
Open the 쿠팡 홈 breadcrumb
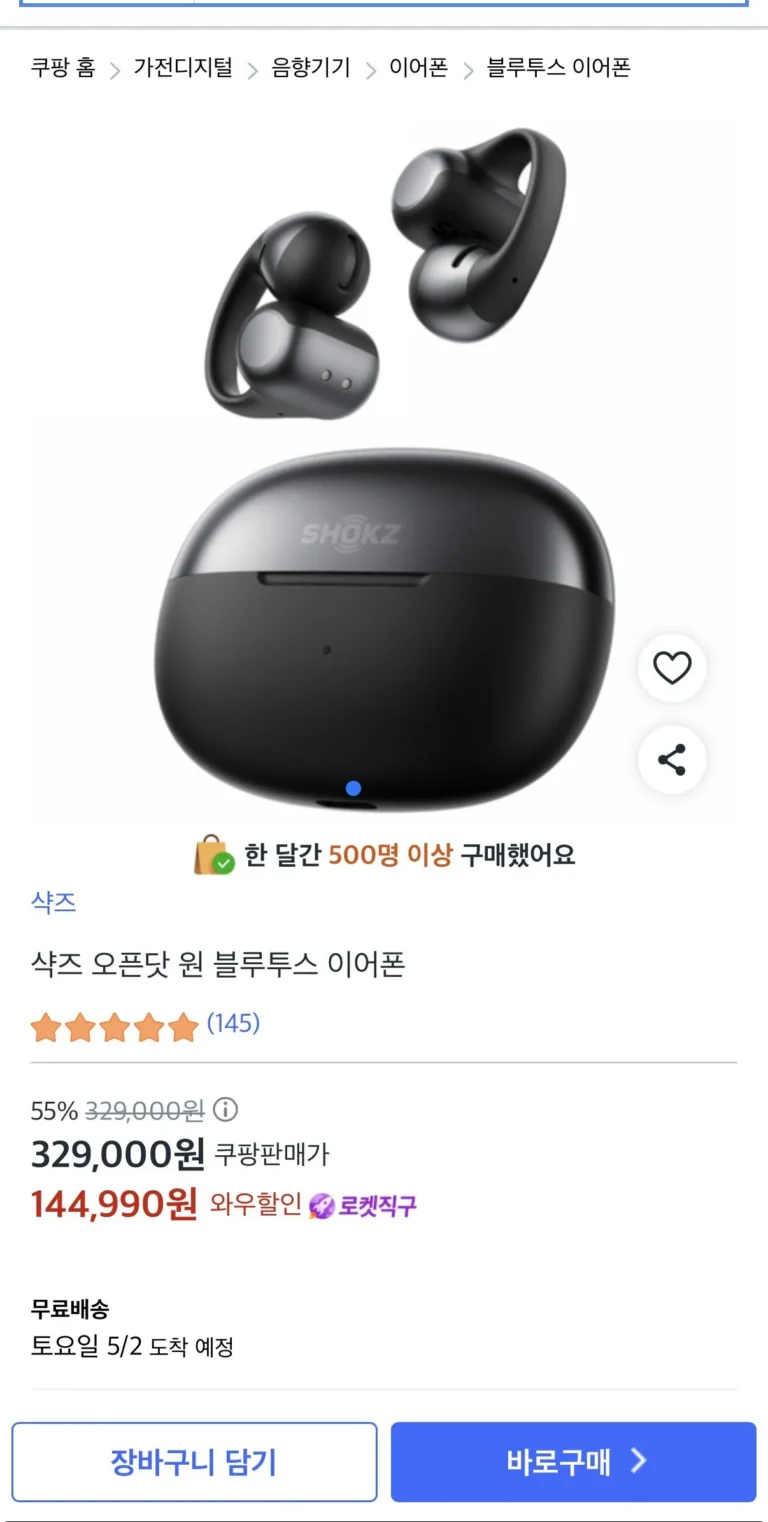(x=63, y=68)
